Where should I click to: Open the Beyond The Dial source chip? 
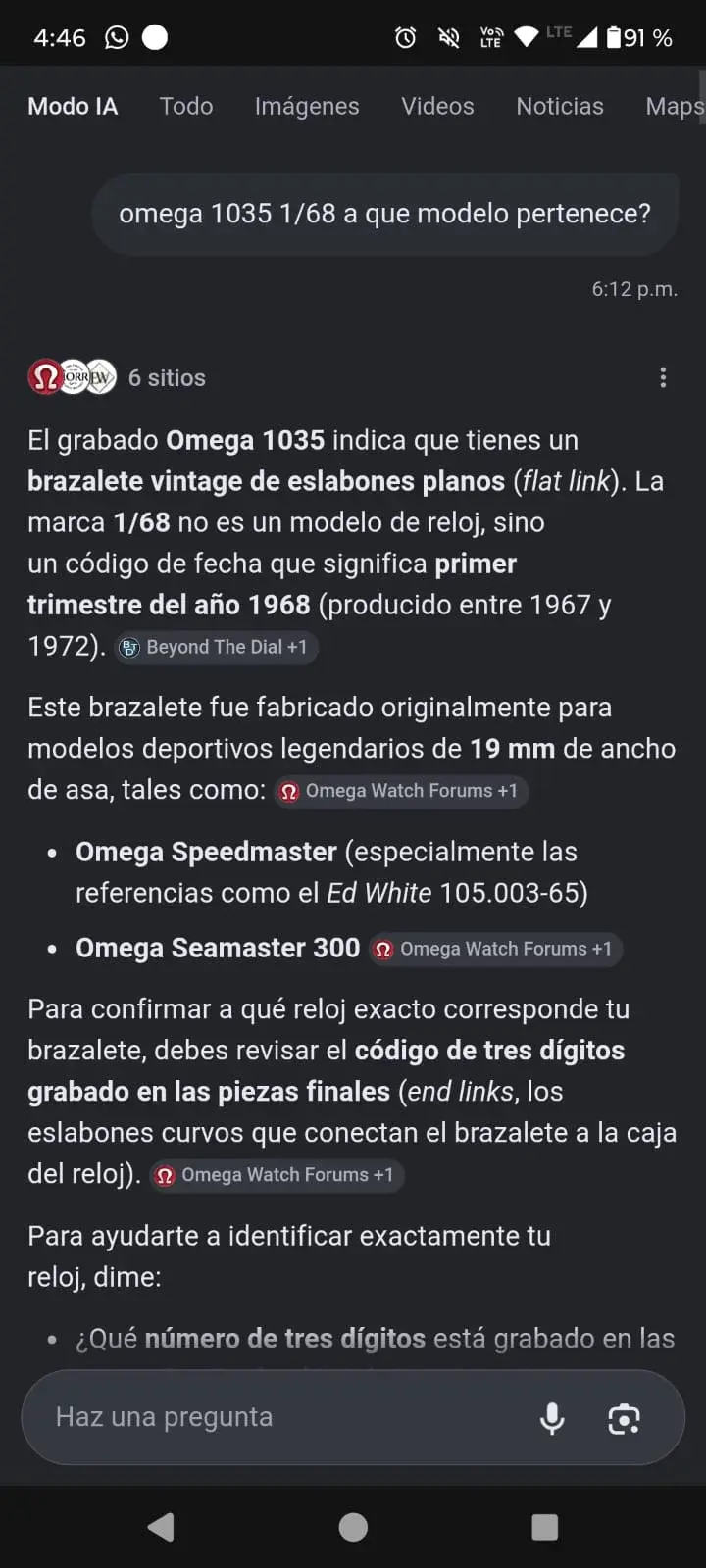coord(217,647)
